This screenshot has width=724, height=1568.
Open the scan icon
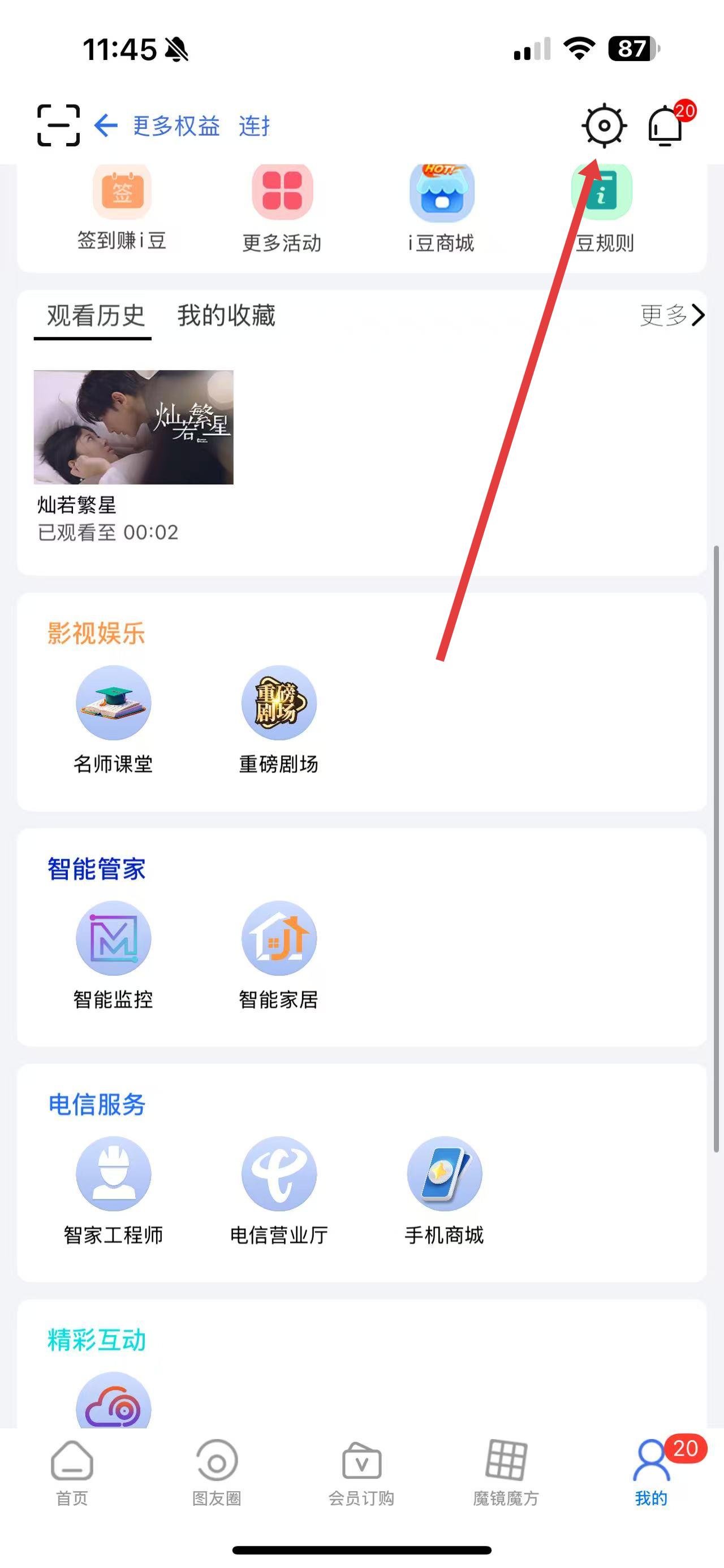coord(58,125)
